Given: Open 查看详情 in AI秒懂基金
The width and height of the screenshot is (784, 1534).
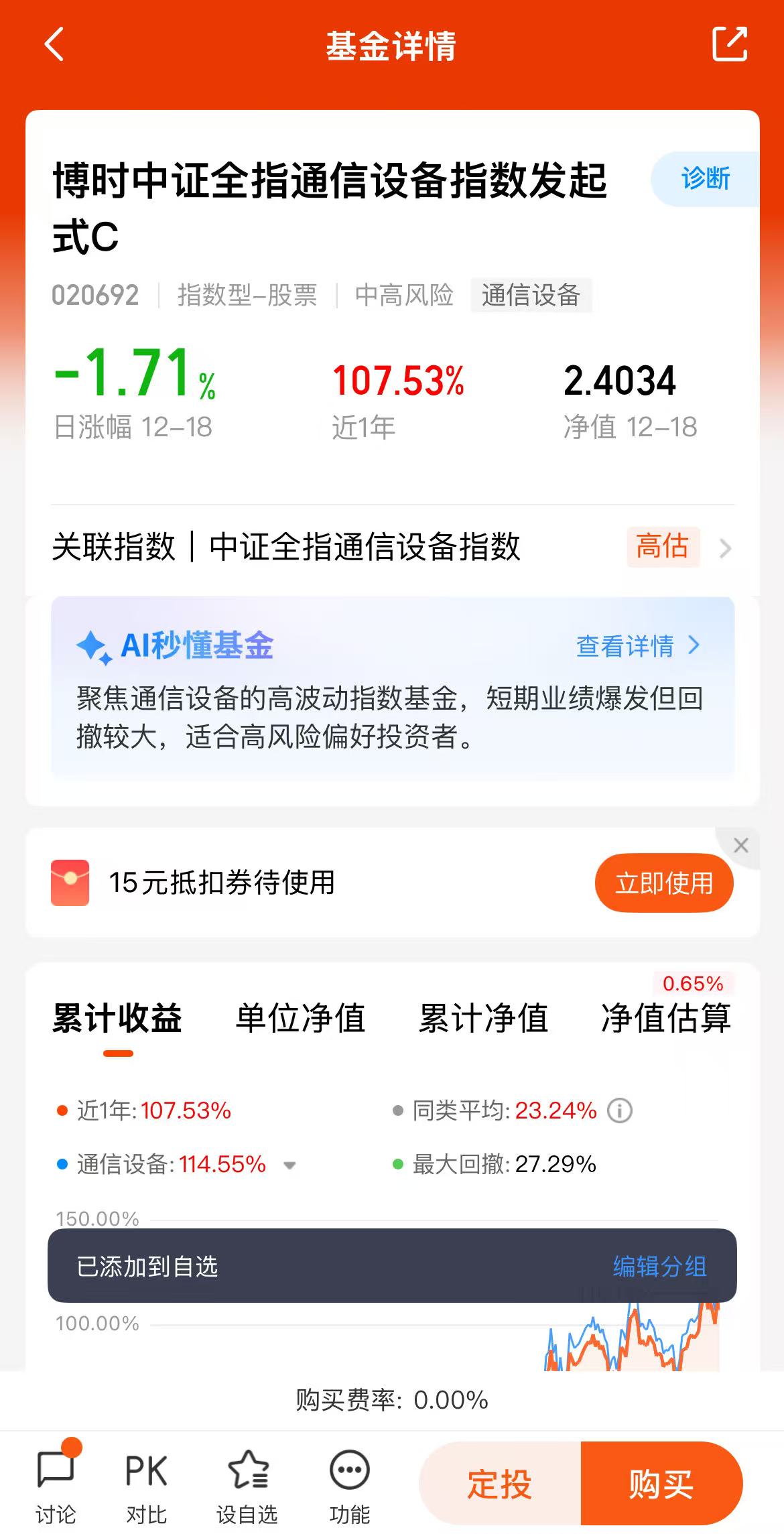Looking at the screenshot, I should click(x=638, y=646).
